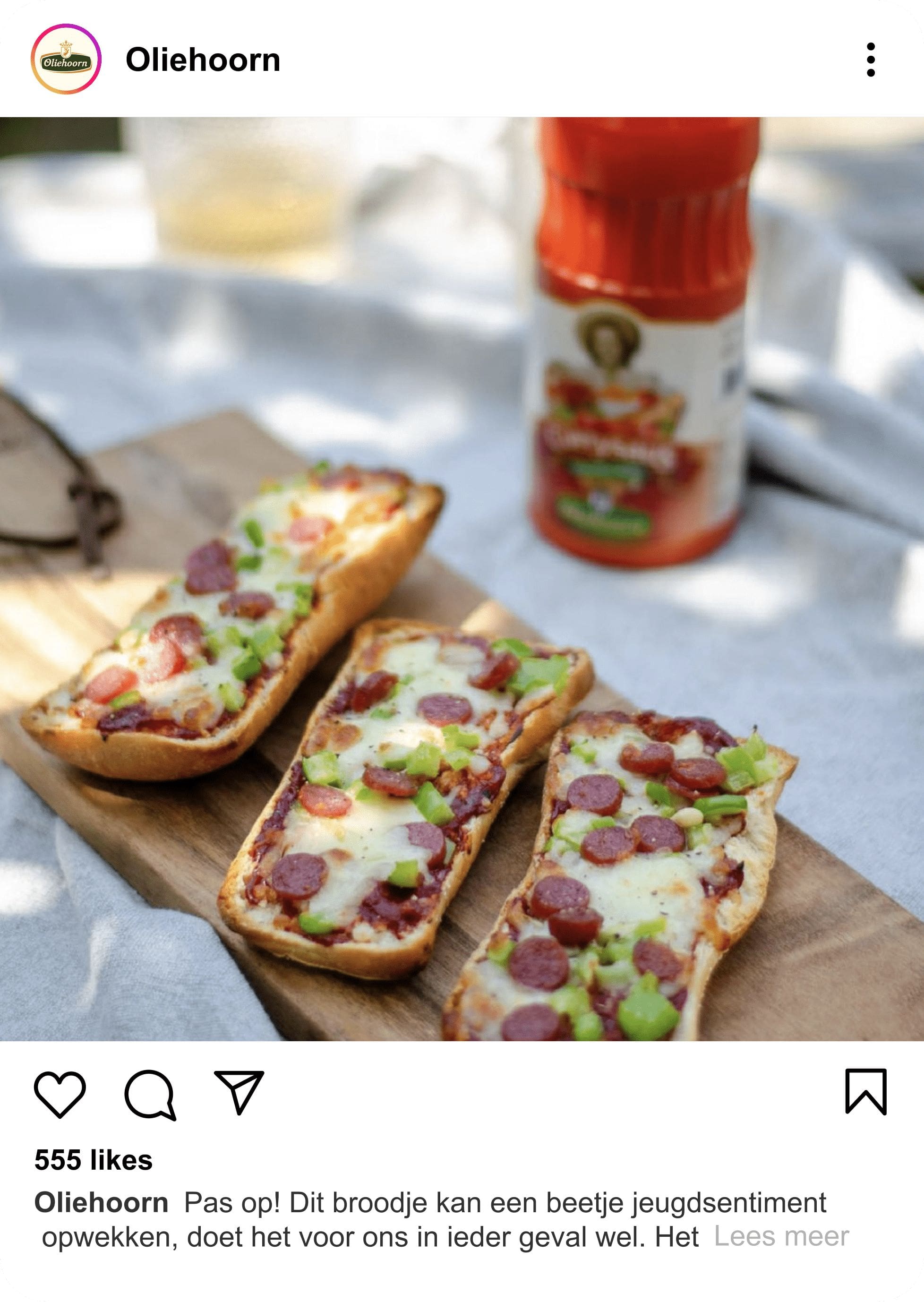
Task: Open the three-dot post options menu
Action: [x=870, y=59]
